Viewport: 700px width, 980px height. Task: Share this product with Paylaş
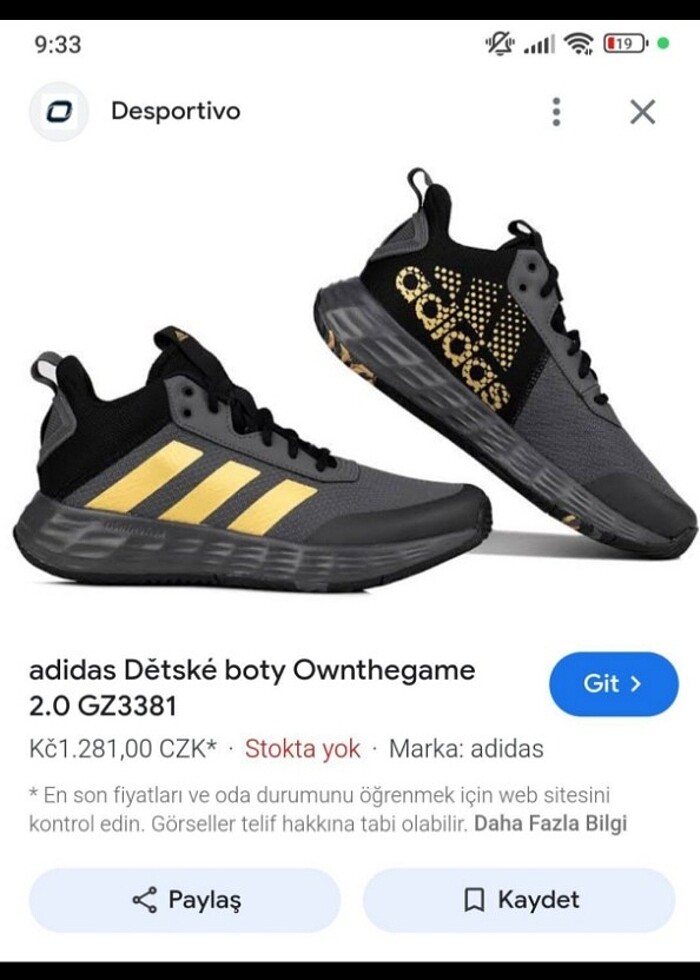(x=186, y=899)
